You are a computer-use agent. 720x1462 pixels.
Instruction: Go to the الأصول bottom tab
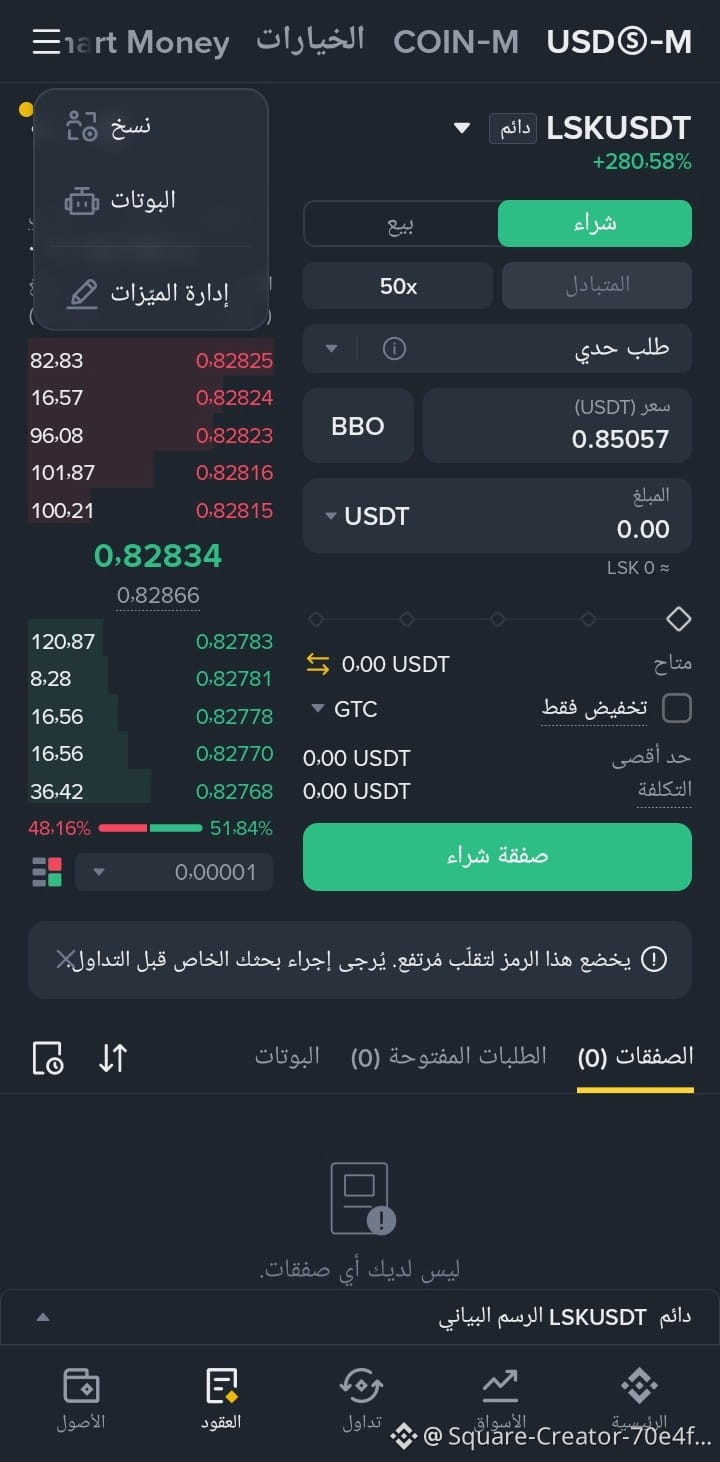80,1398
